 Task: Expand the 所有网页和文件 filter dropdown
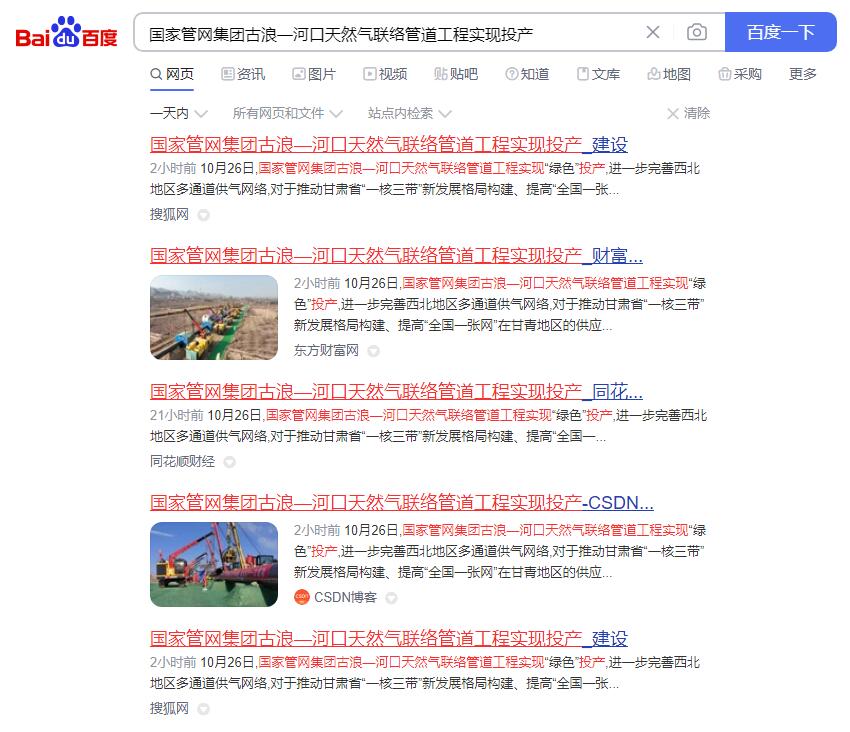[x=287, y=113]
